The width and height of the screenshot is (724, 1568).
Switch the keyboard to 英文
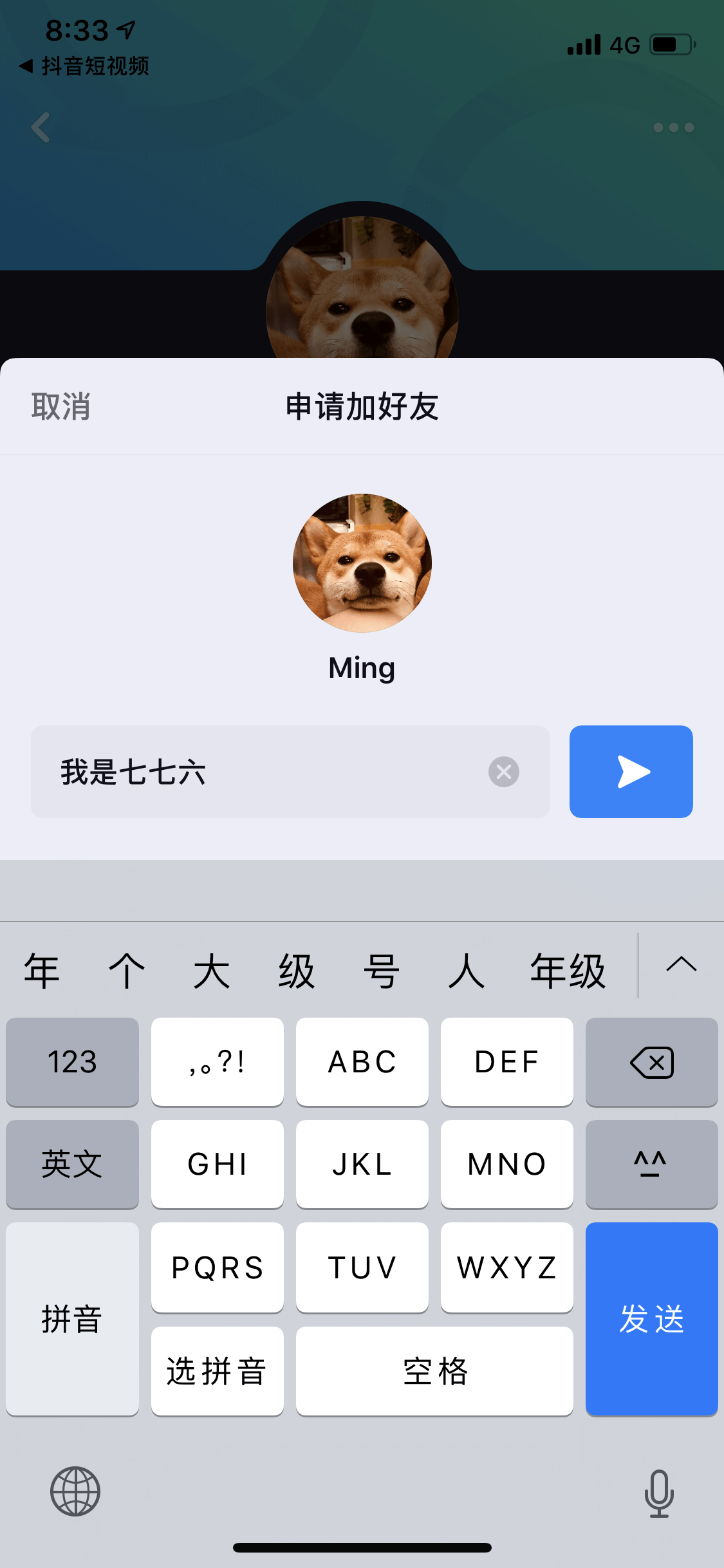(x=72, y=1164)
